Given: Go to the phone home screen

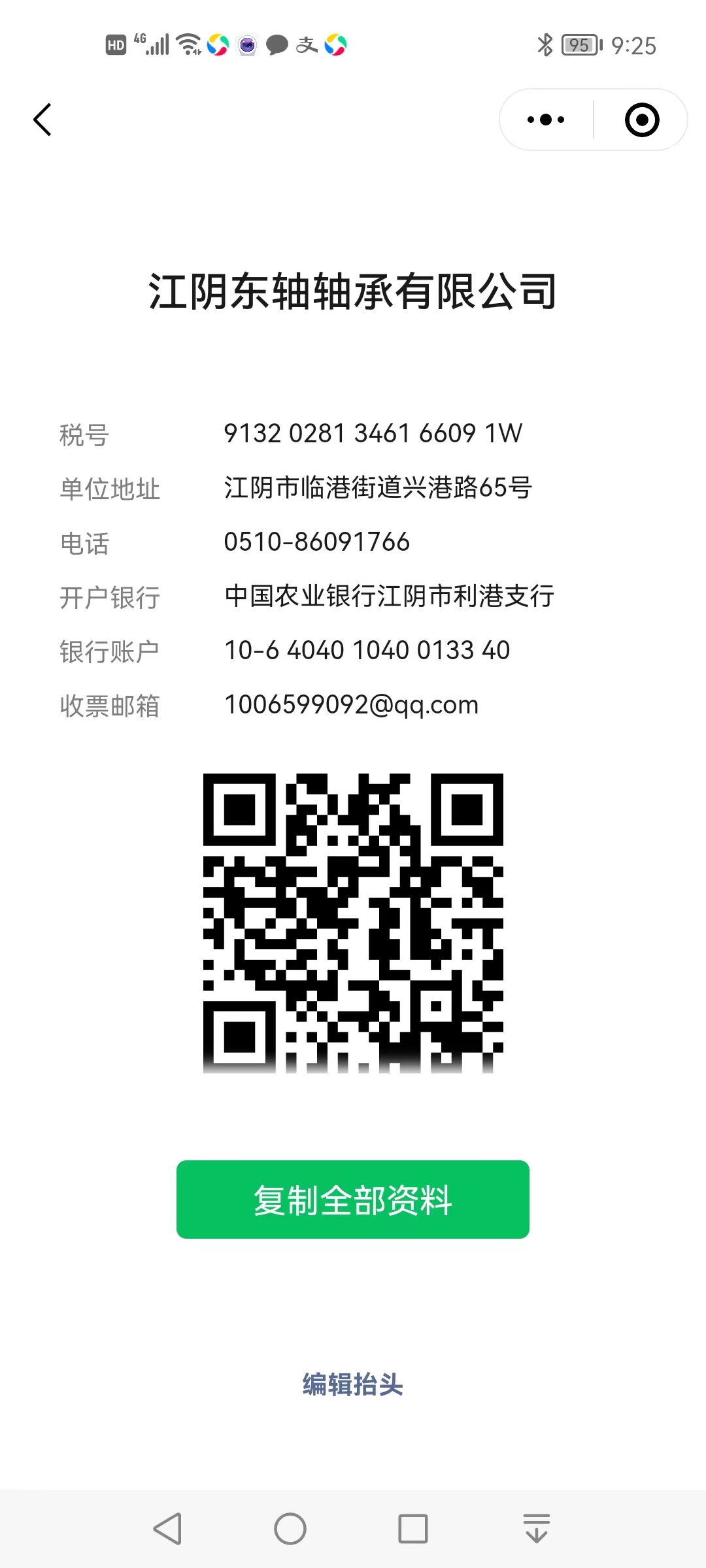Looking at the screenshot, I should point(290,1529).
